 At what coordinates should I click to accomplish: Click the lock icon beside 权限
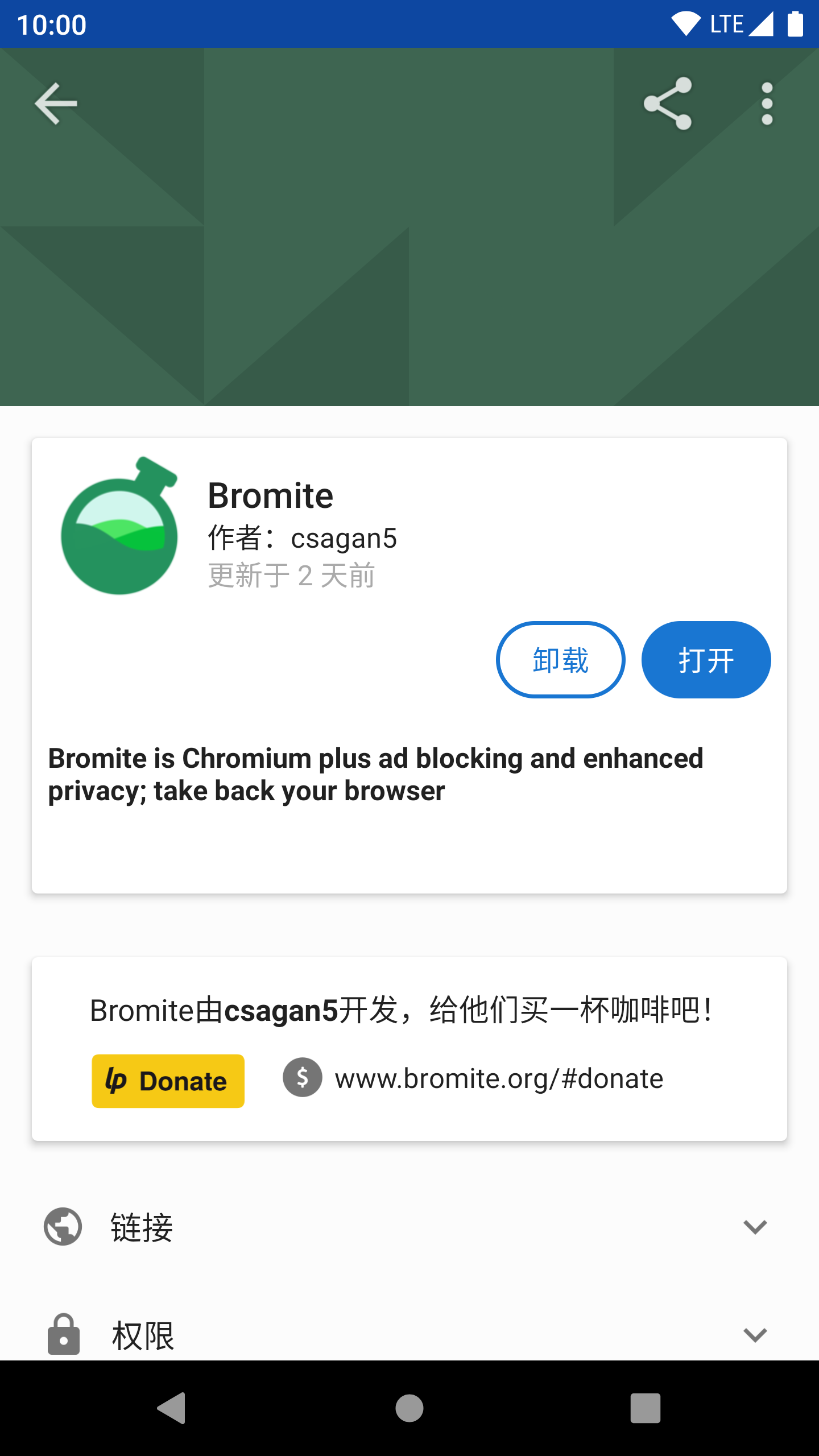[64, 1335]
